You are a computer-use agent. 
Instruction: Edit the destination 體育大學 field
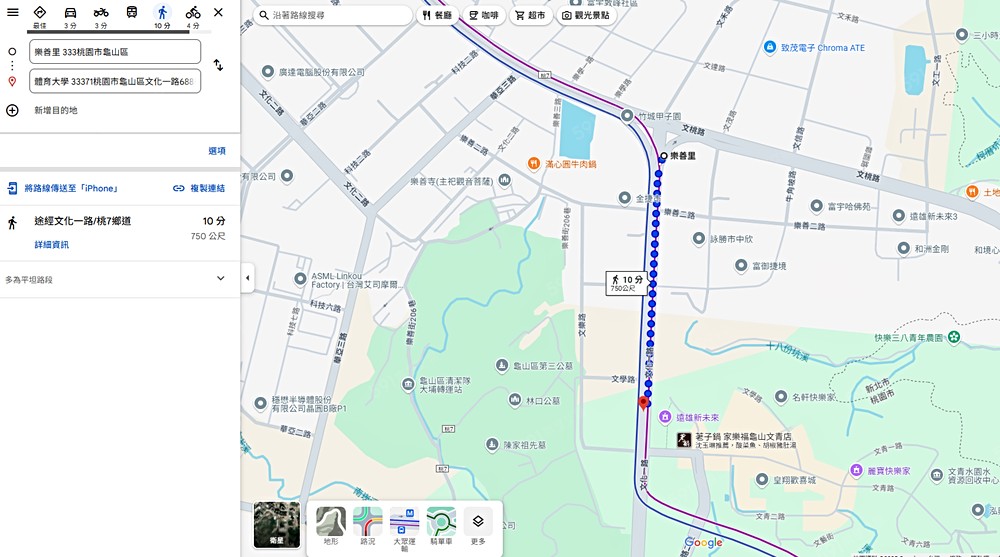(115, 81)
